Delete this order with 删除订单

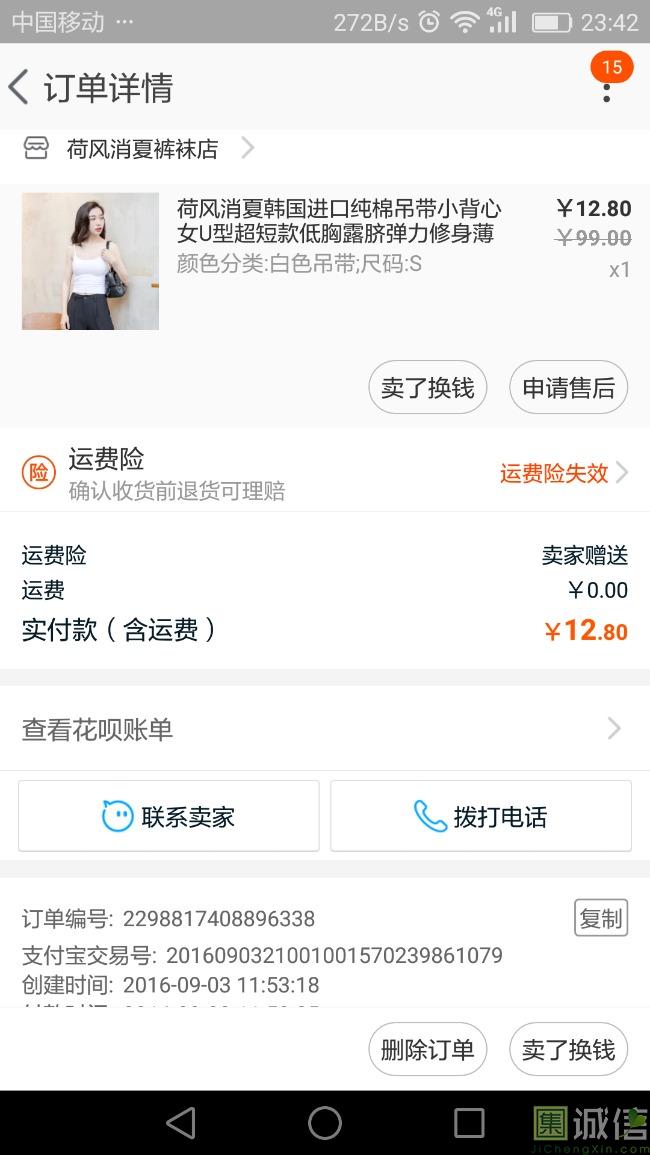coord(427,1050)
